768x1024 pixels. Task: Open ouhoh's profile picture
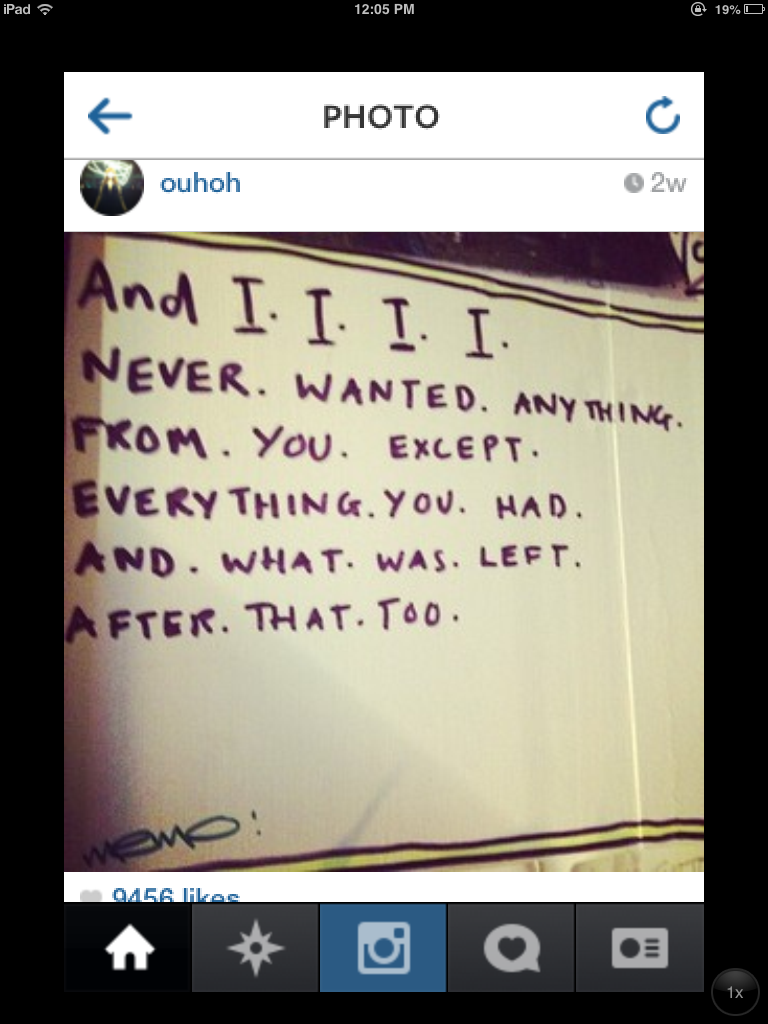tap(112, 186)
